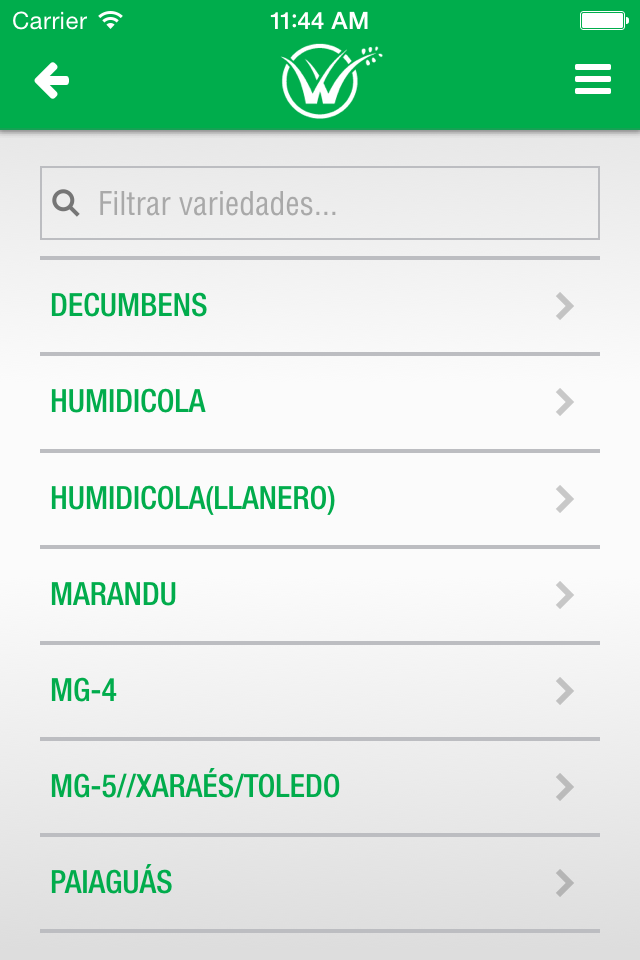Open the DECUMBENS variety
Viewport: 640px width, 960px height.
coord(320,306)
